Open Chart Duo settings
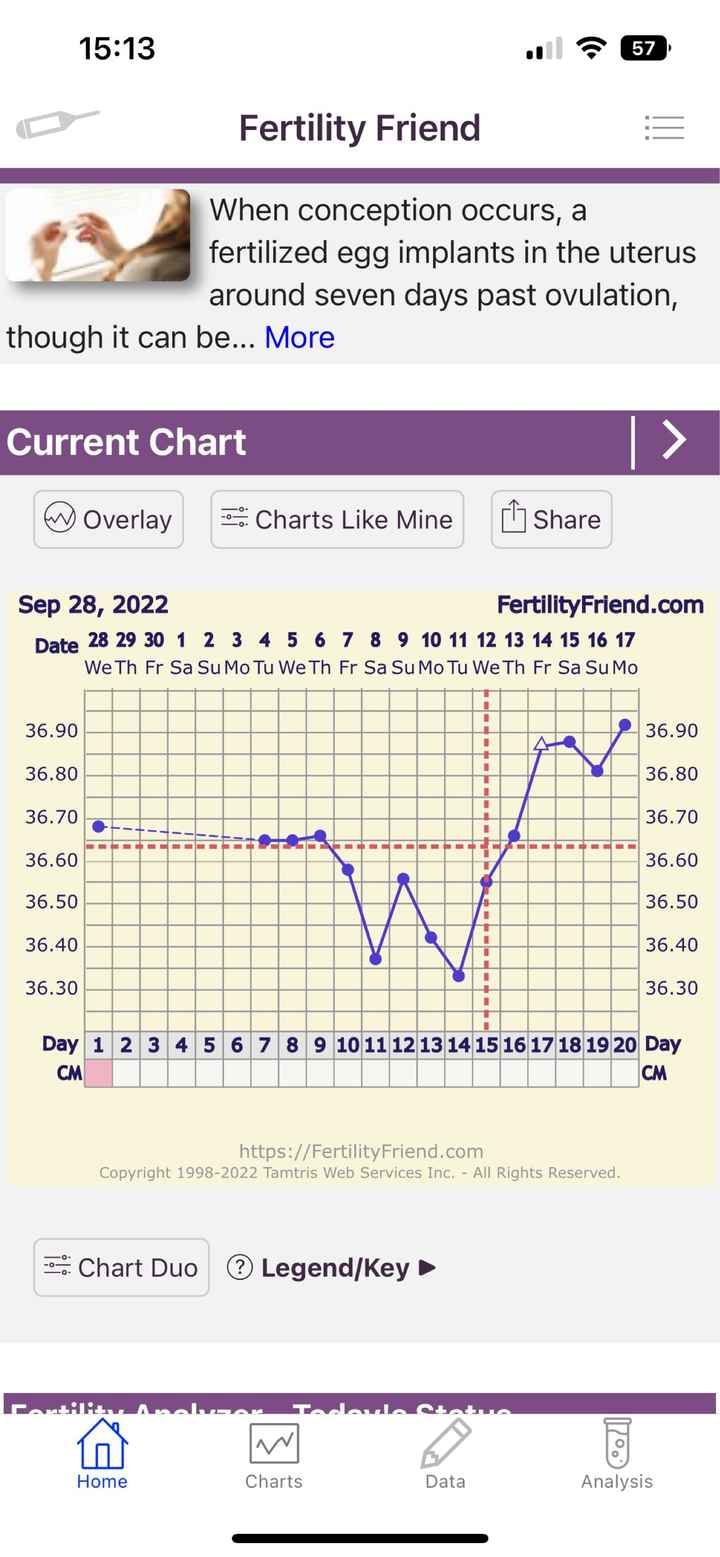The image size is (720, 1557). point(121,1267)
